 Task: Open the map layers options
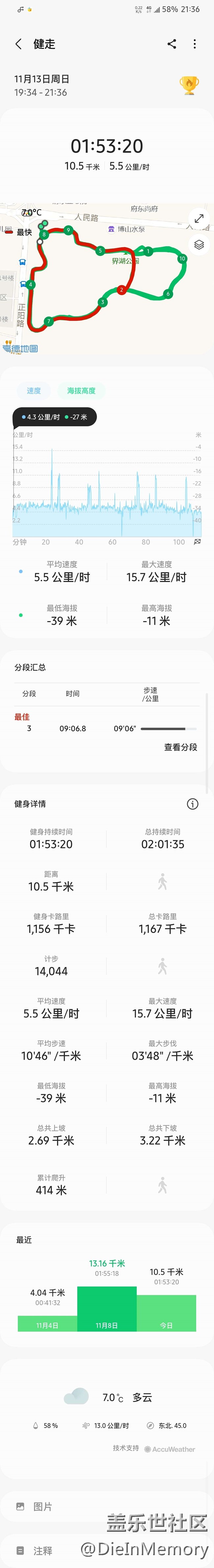coord(199,245)
